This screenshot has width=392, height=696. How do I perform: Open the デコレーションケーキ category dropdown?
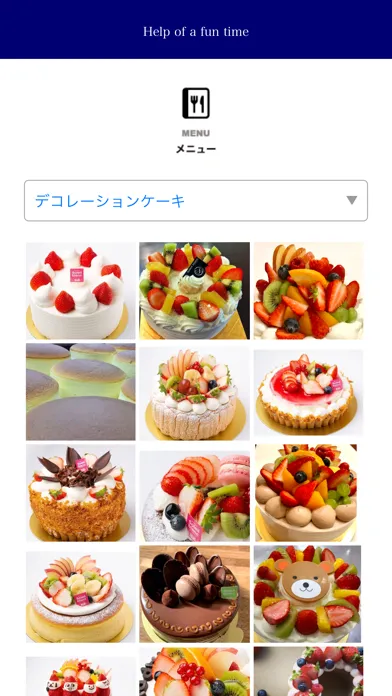point(196,201)
